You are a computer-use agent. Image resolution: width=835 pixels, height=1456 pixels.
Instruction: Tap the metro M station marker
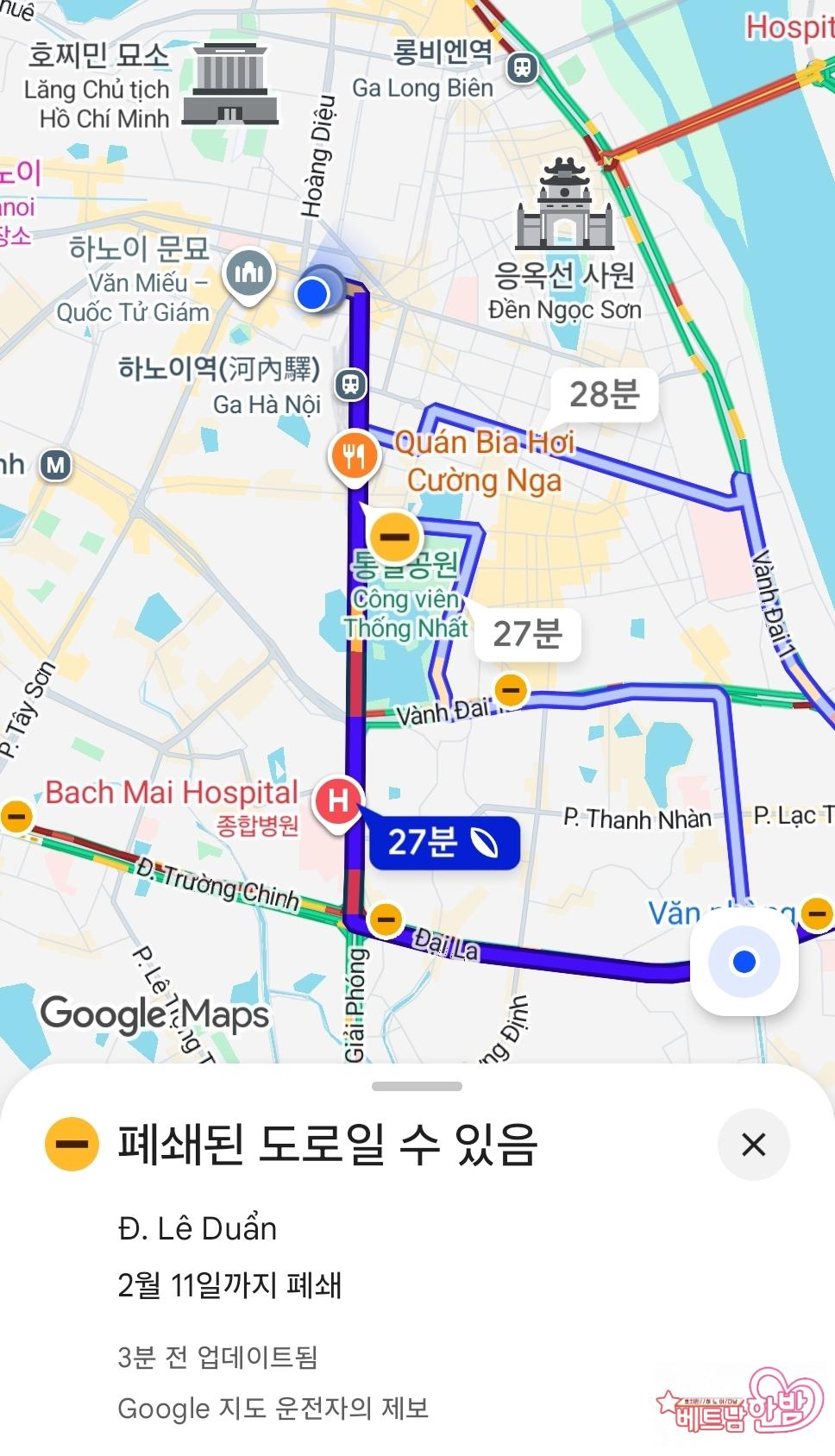(x=56, y=466)
